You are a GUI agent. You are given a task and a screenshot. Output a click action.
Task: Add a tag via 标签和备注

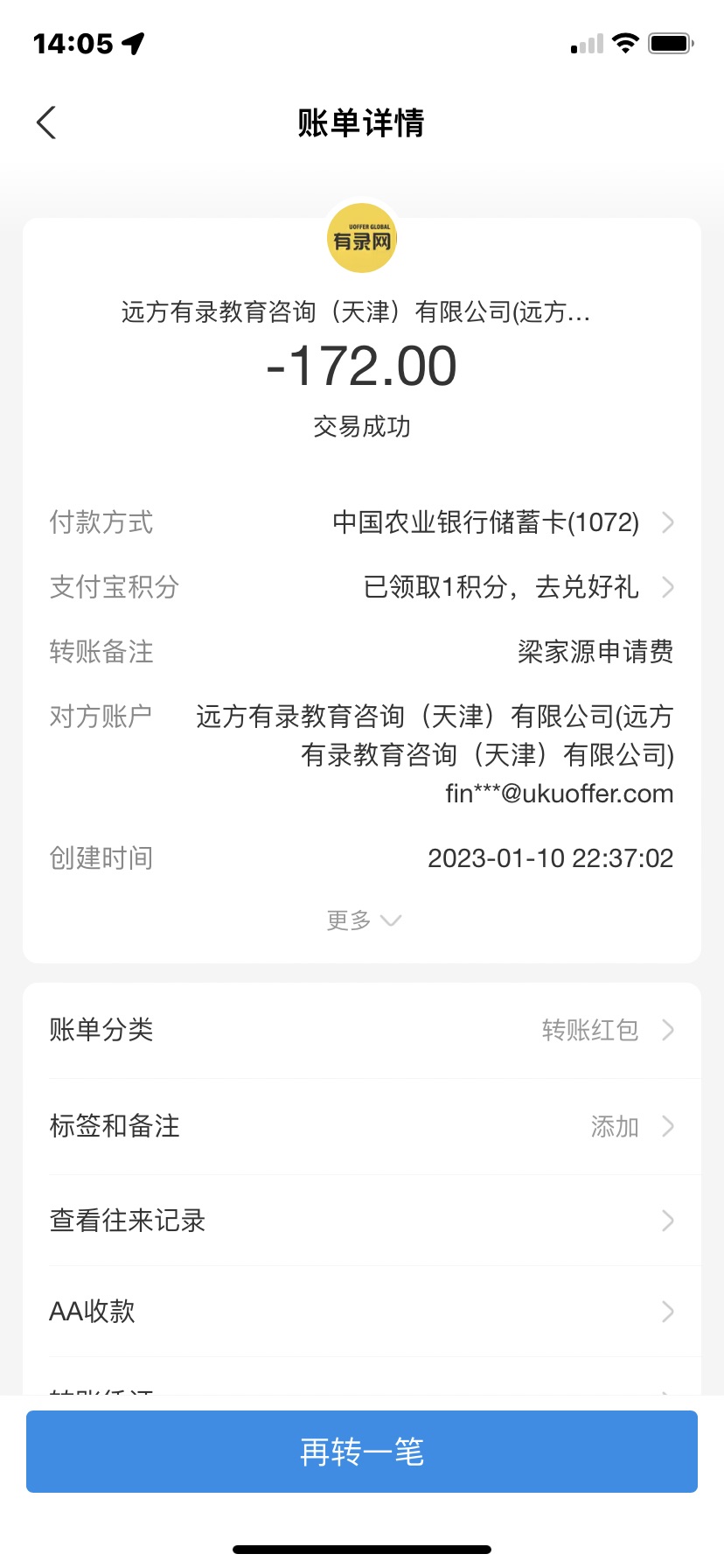[362, 1126]
